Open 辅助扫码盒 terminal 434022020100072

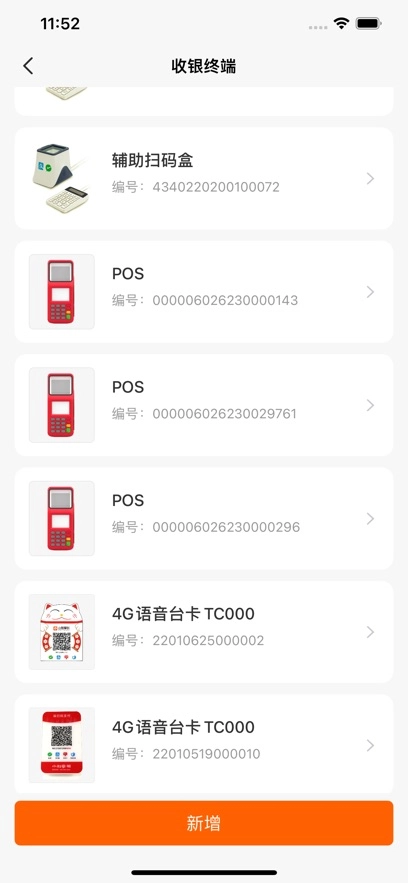204,179
